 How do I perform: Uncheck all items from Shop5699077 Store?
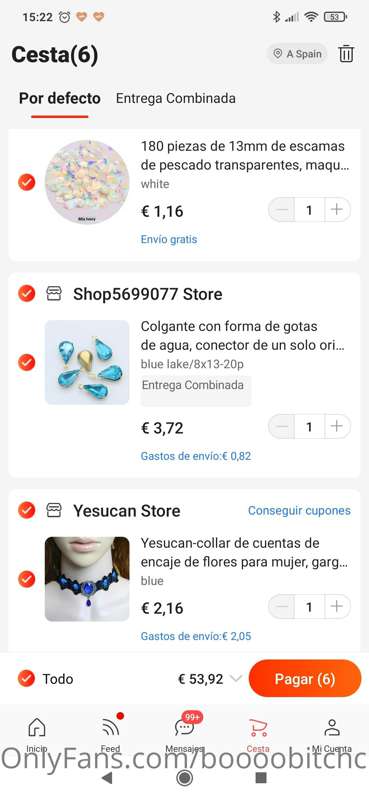coord(27,293)
